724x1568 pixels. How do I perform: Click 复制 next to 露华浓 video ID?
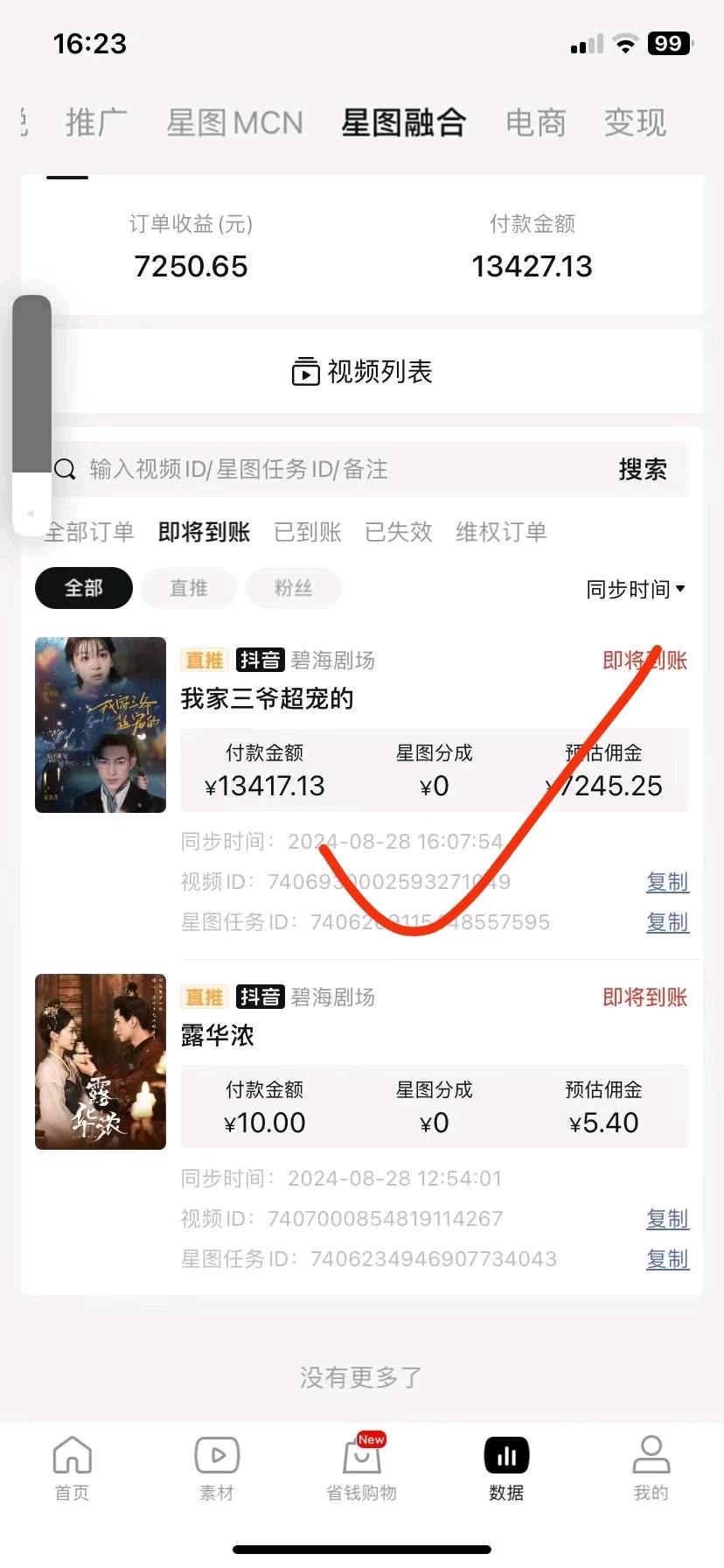coord(667,1218)
